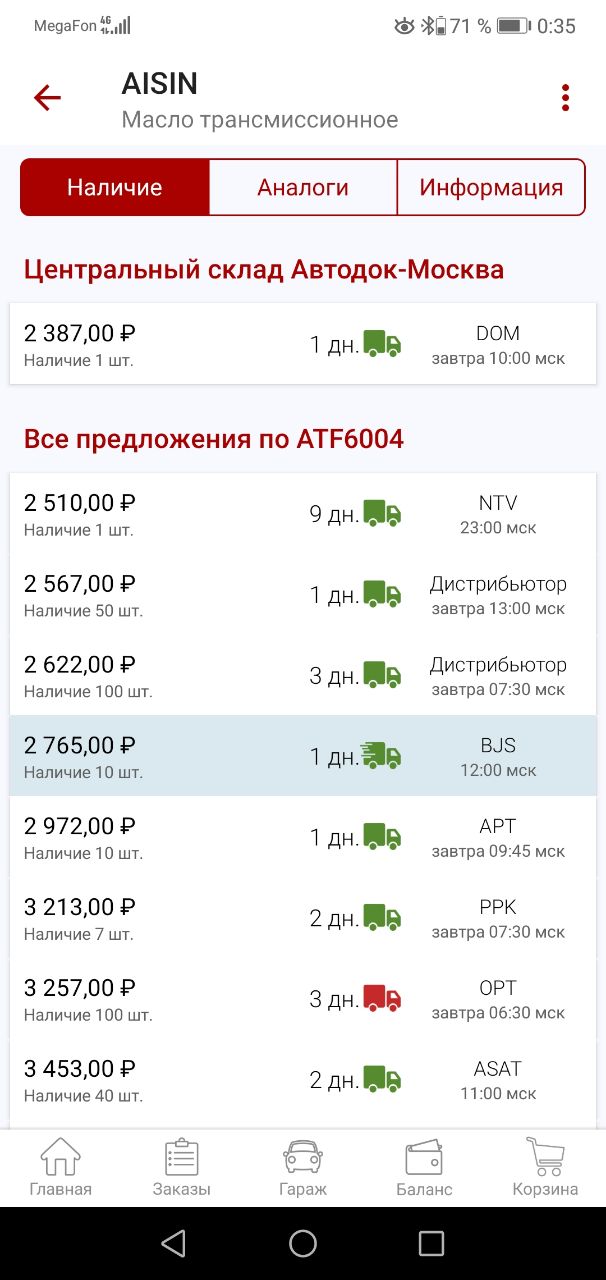Choose the 2 622,00 ₽ Дистрибьютор offer
Viewport: 606px width, 1280px height.
click(303, 676)
